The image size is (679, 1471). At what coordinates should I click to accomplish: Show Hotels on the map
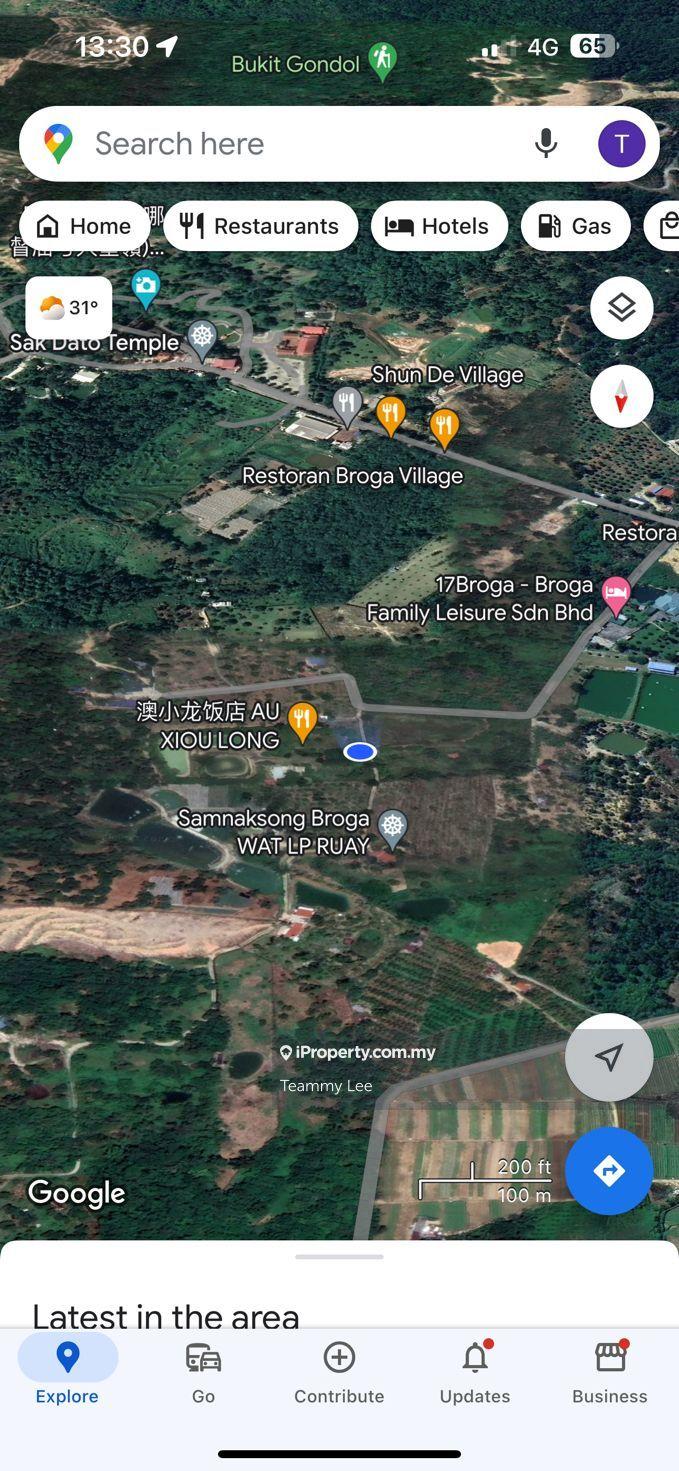coord(439,226)
